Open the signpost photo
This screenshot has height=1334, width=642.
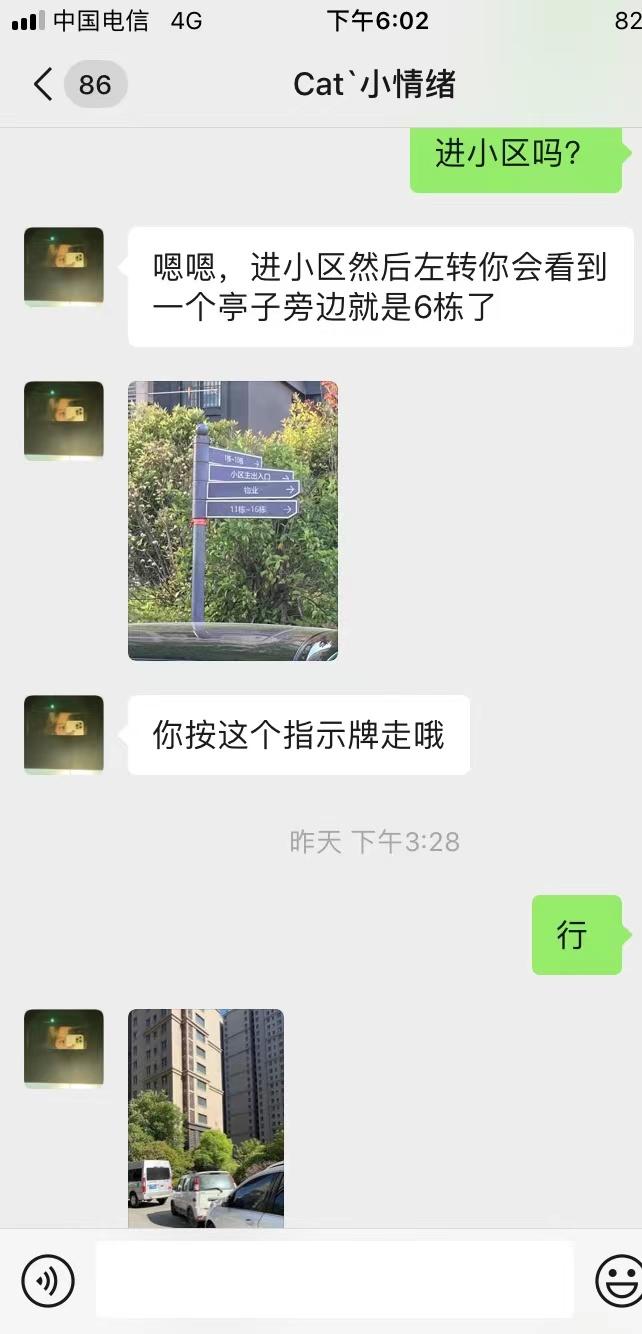coord(232,520)
